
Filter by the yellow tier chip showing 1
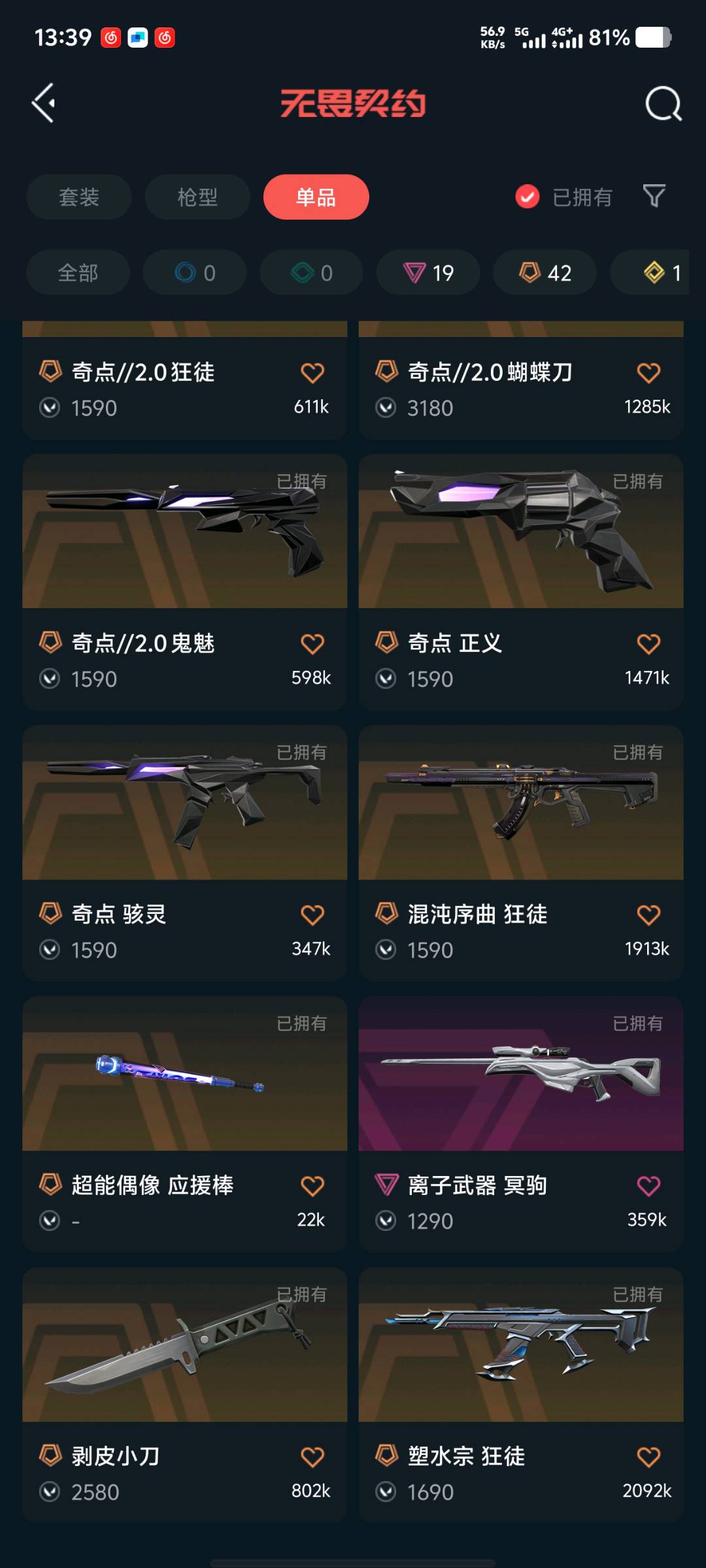pos(660,272)
